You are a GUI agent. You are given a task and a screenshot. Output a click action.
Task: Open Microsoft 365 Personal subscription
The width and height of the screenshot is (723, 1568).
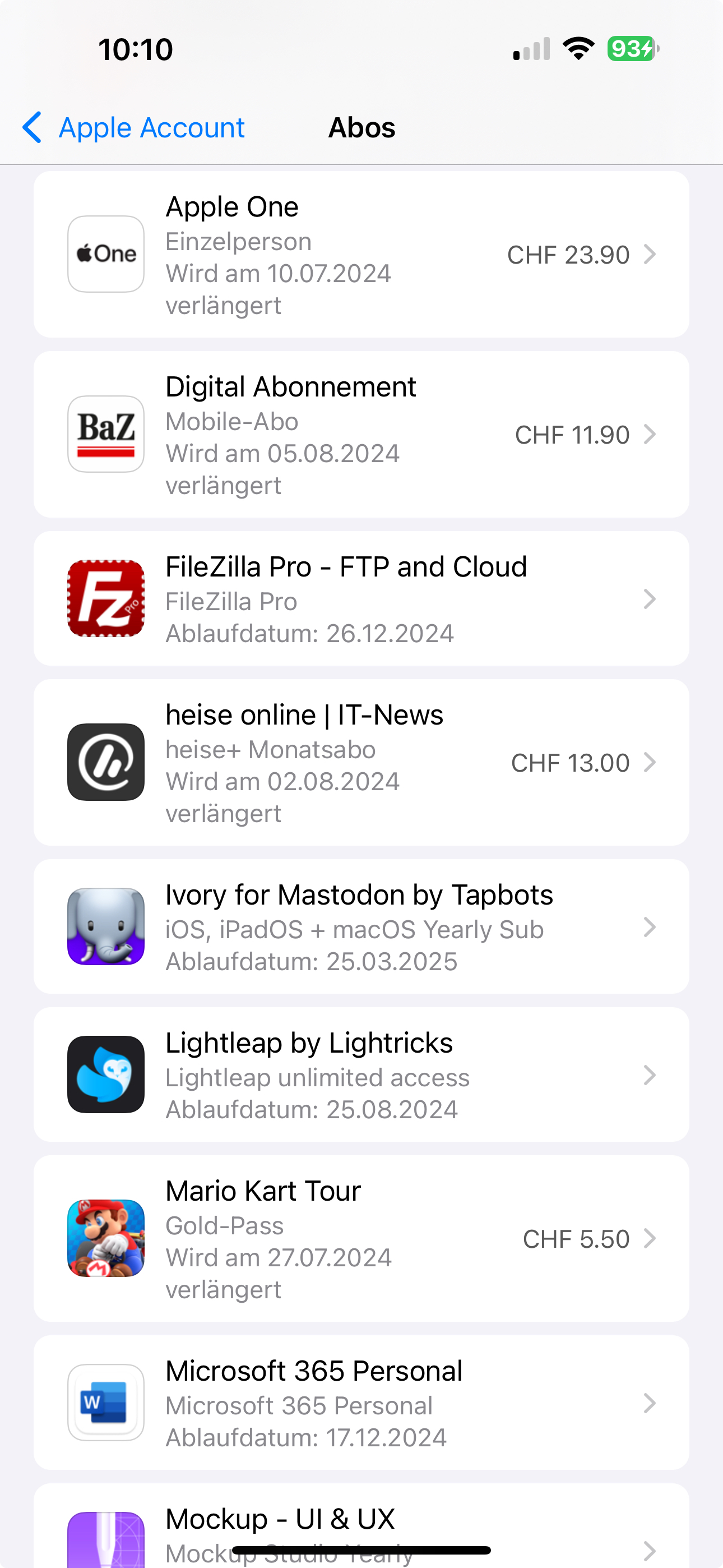click(361, 1403)
